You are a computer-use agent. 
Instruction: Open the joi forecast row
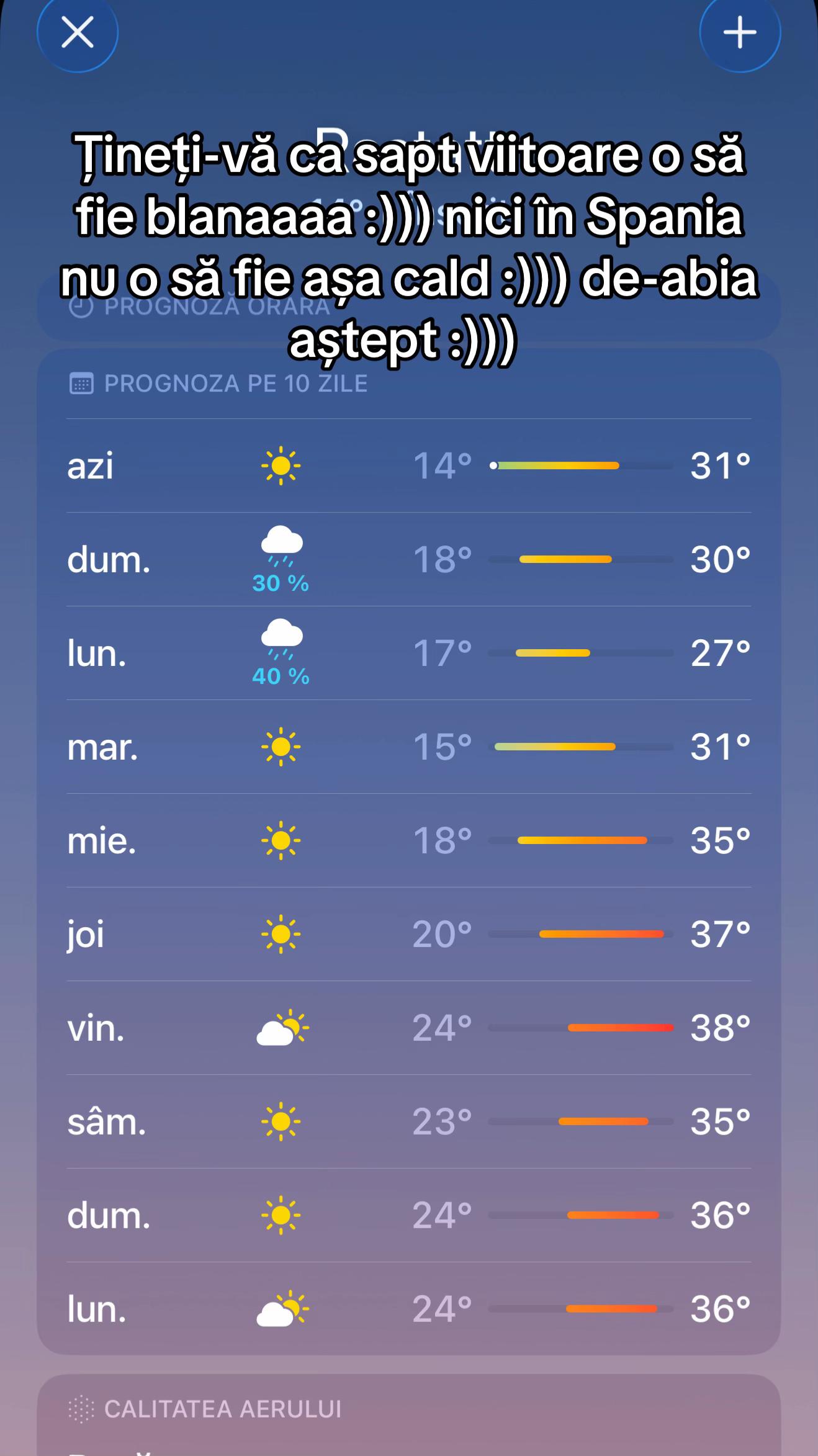(409, 934)
